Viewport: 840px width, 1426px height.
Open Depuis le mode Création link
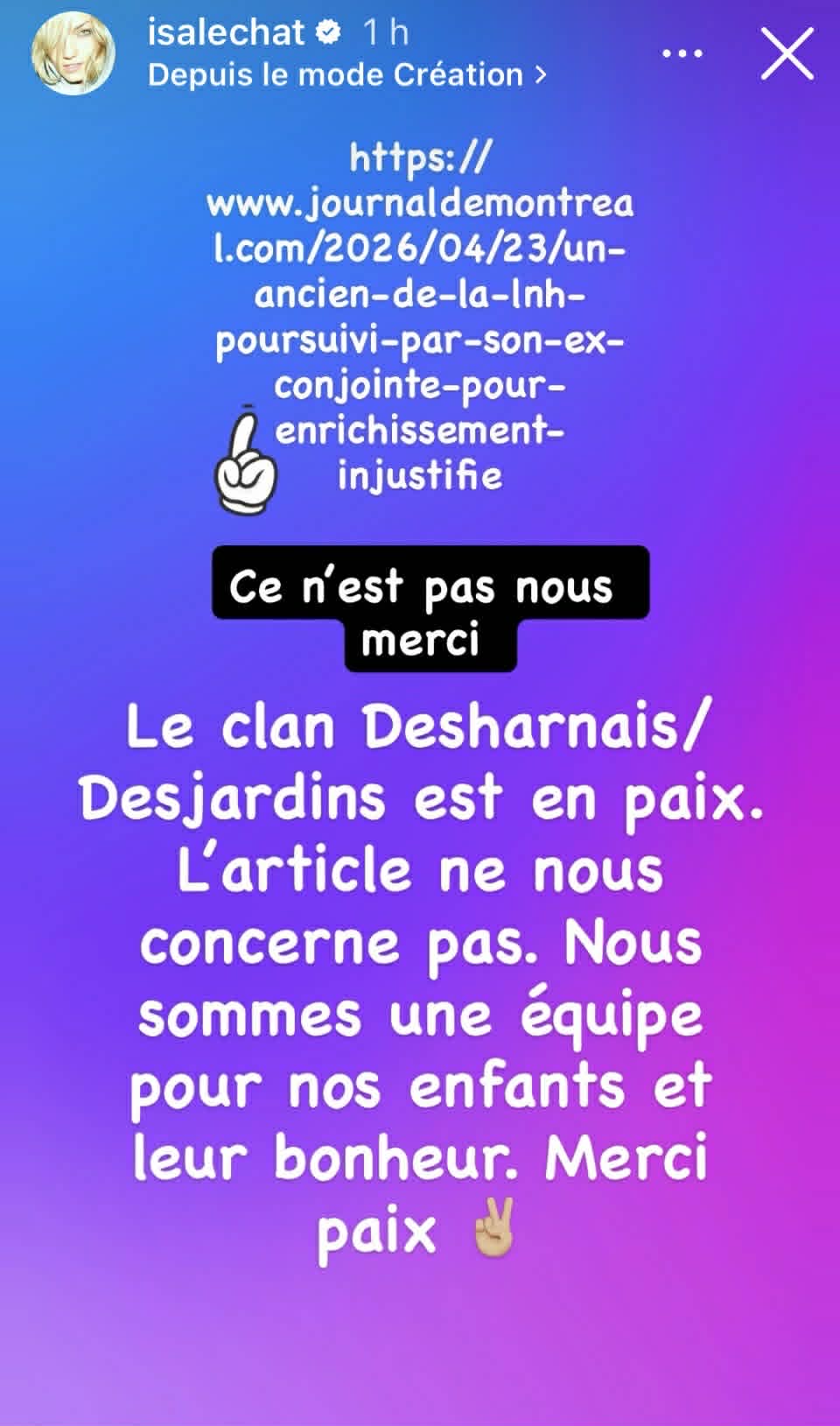coord(346,75)
